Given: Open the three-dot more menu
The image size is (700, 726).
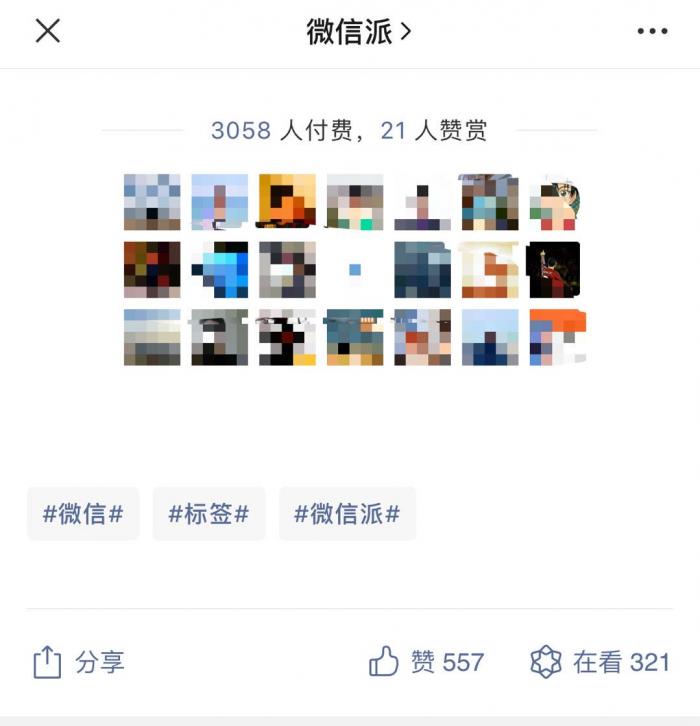Looking at the screenshot, I should [652, 32].
